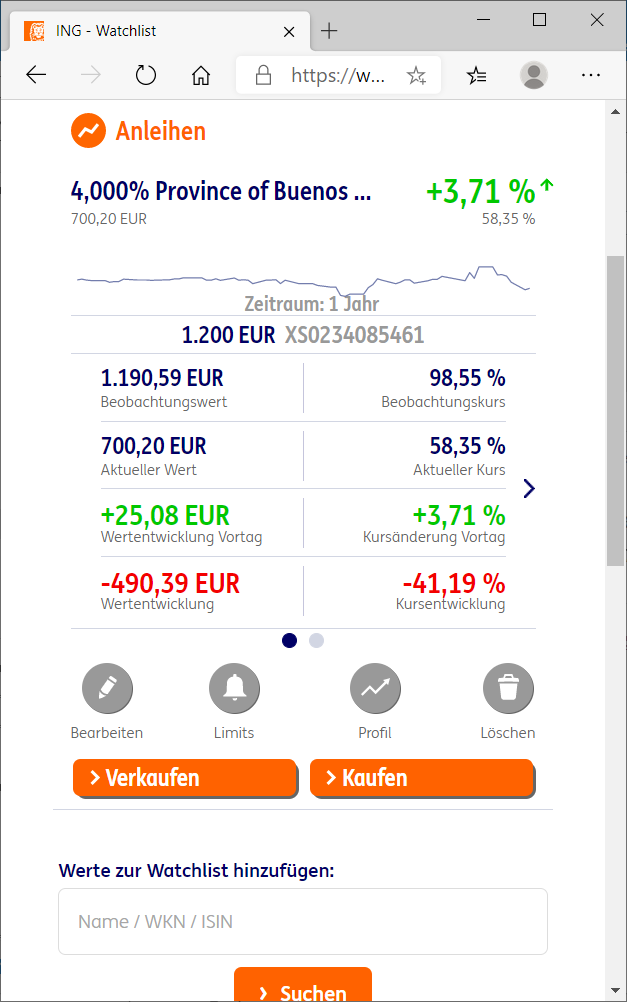Open Limits bell icon
The height and width of the screenshot is (1002, 627).
[234, 688]
